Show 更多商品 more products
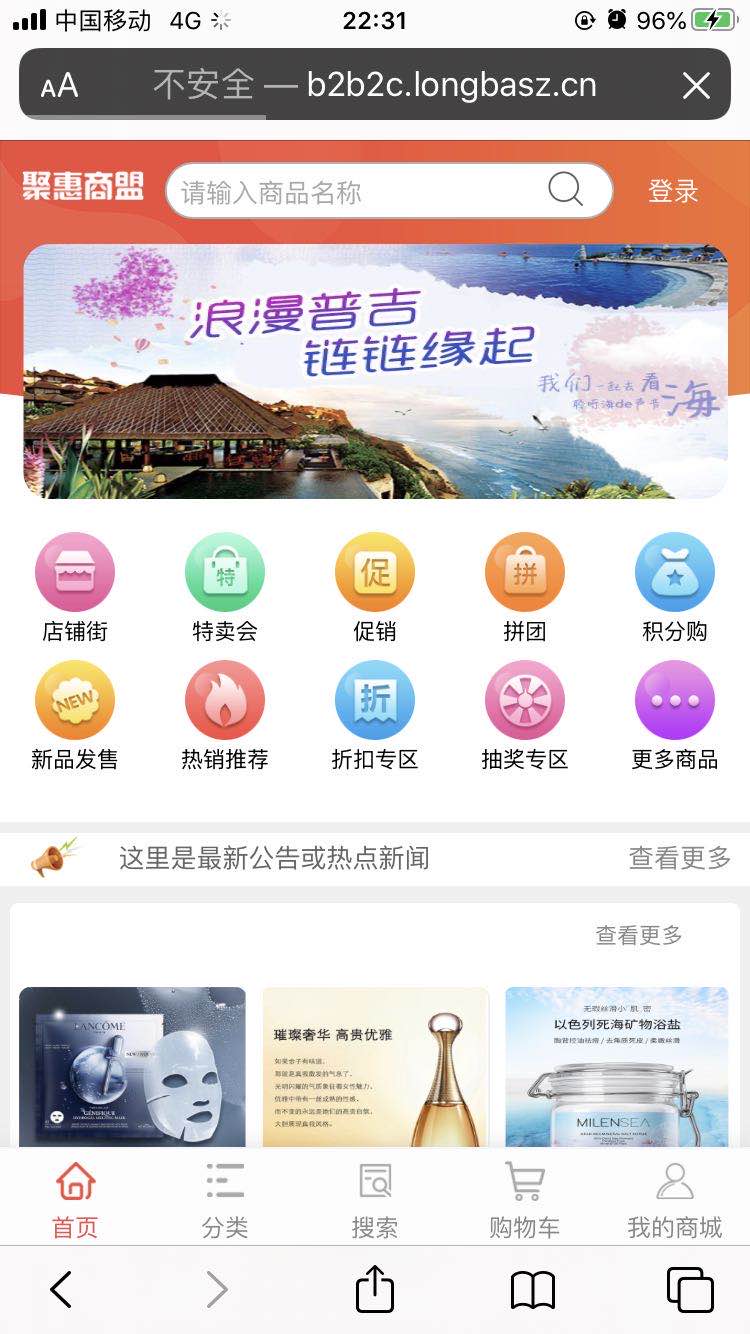The image size is (750, 1334). tap(675, 714)
